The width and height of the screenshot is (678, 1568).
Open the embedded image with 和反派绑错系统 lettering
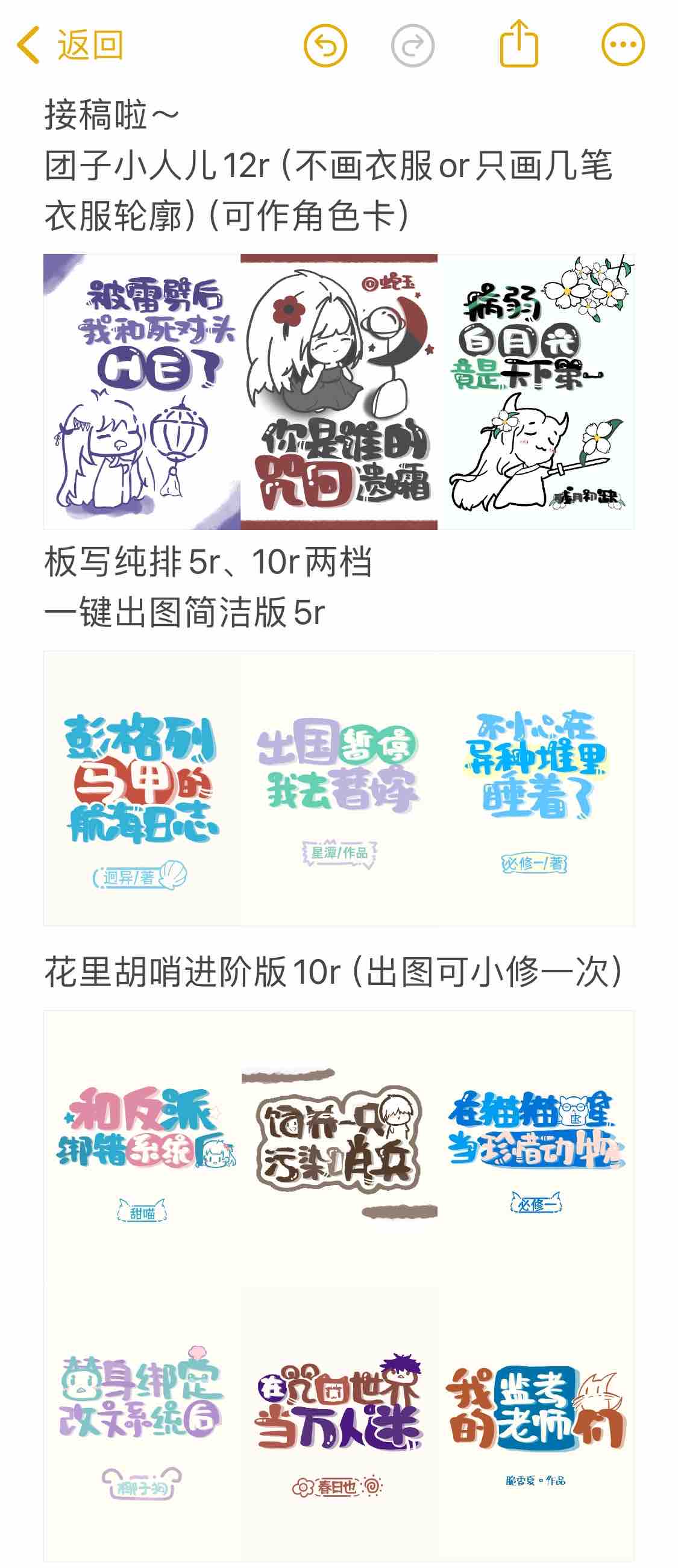point(143,1148)
